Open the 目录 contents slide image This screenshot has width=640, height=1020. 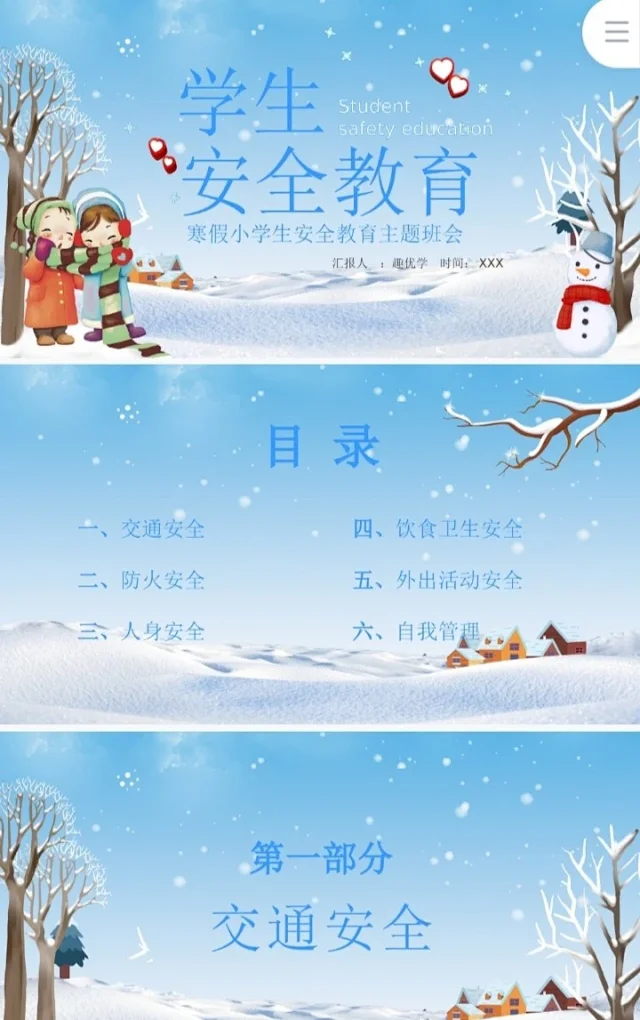(x=320, y=545)
